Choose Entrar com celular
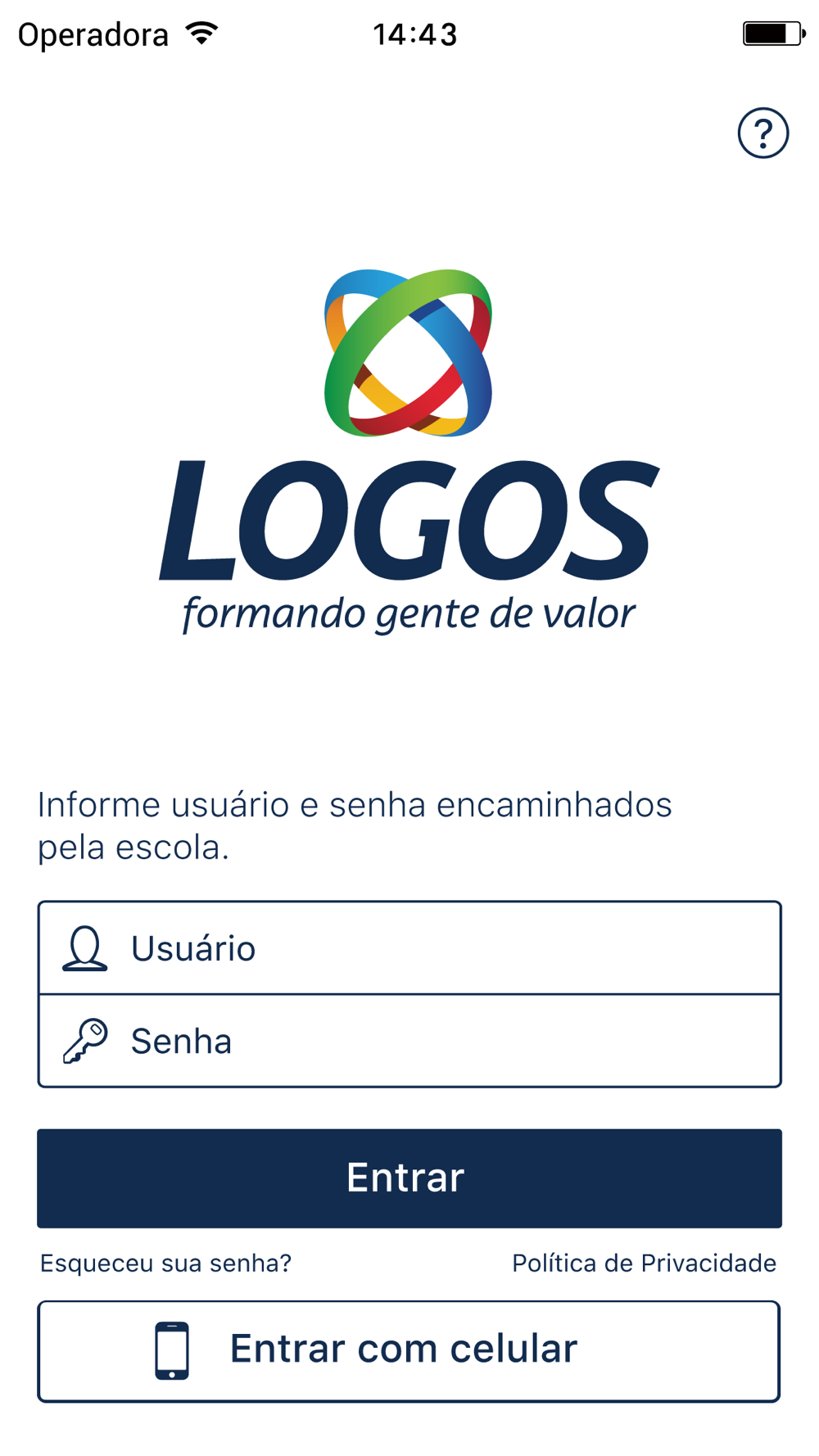 (409, 1350)
